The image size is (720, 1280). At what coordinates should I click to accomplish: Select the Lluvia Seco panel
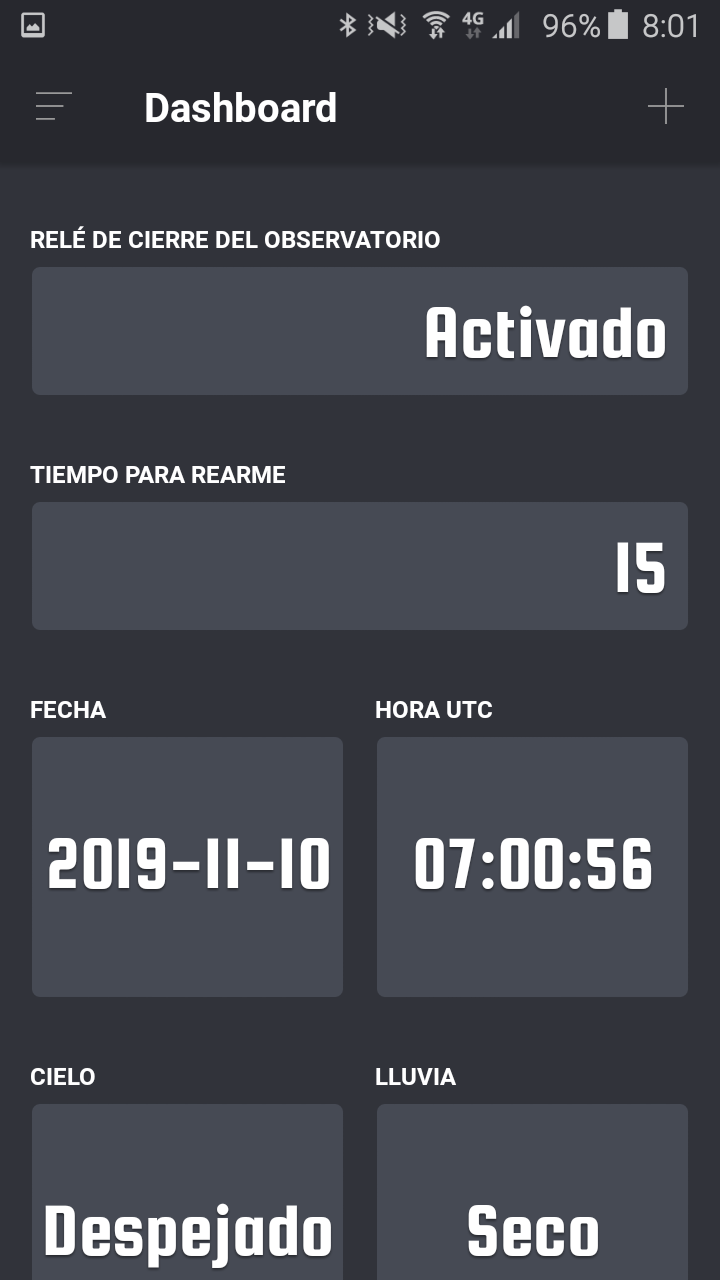click(x=532, y=1192)
